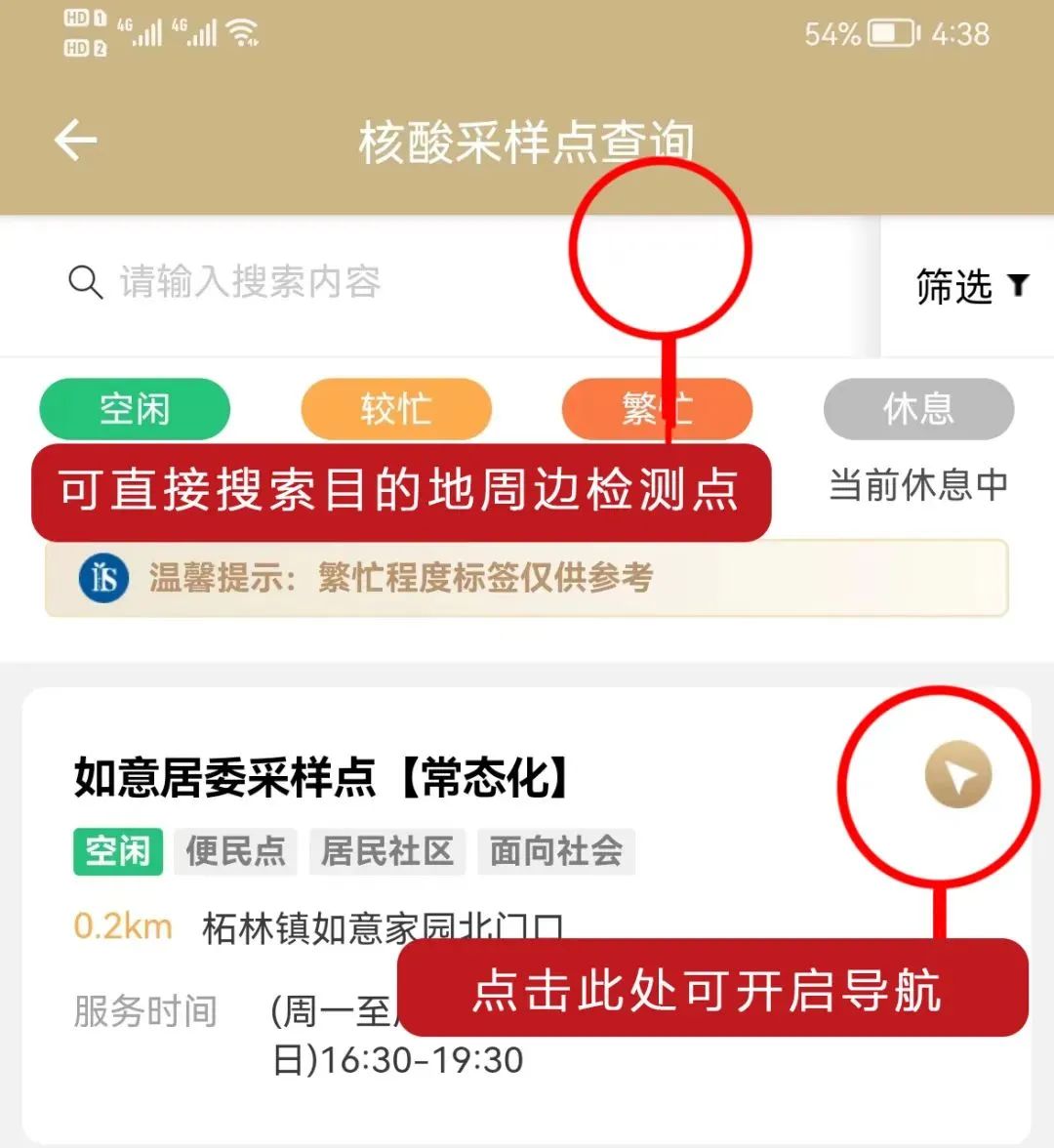Go back from the sampling point query page
The height and width of the screenshot is (1148, 1054).
point(75,141)
